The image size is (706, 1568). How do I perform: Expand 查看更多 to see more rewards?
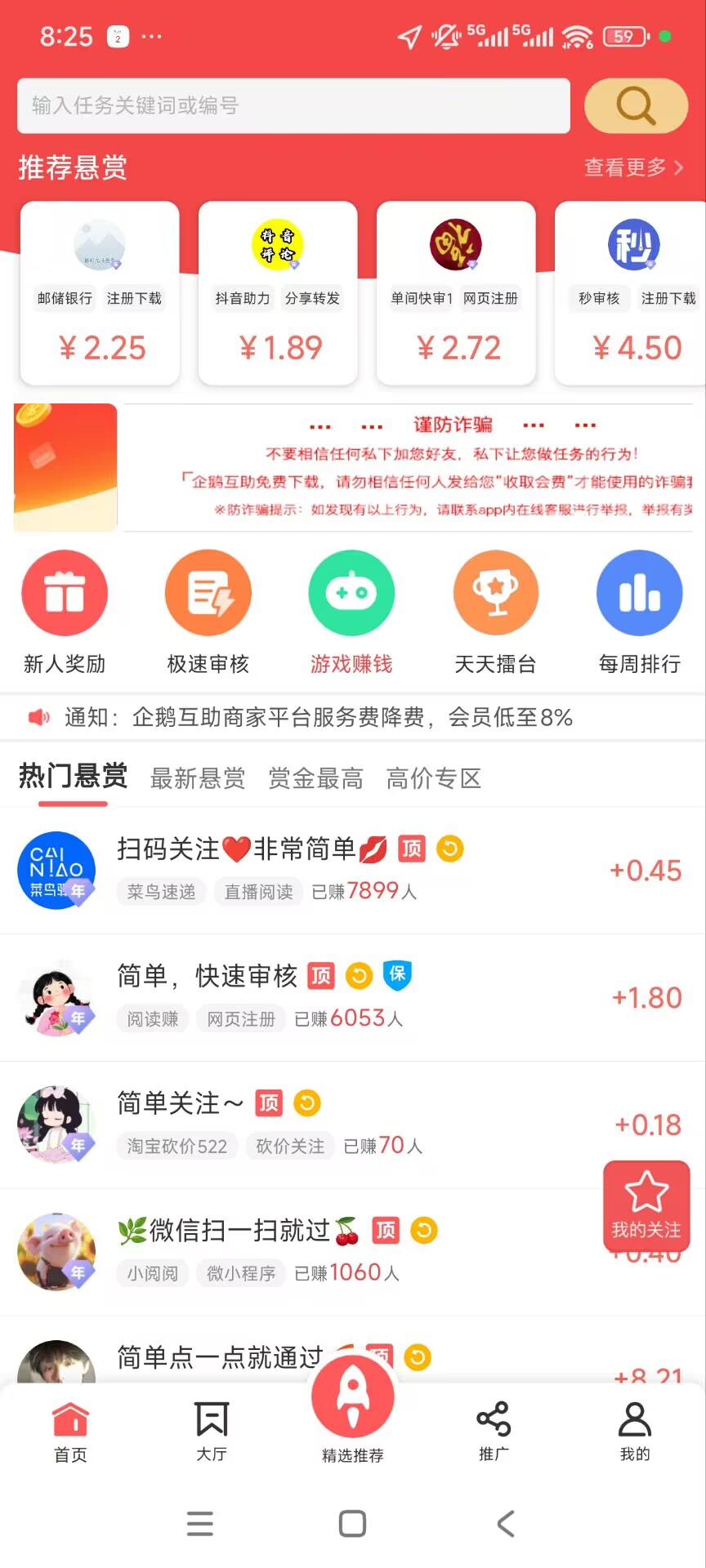coord(629,167)
